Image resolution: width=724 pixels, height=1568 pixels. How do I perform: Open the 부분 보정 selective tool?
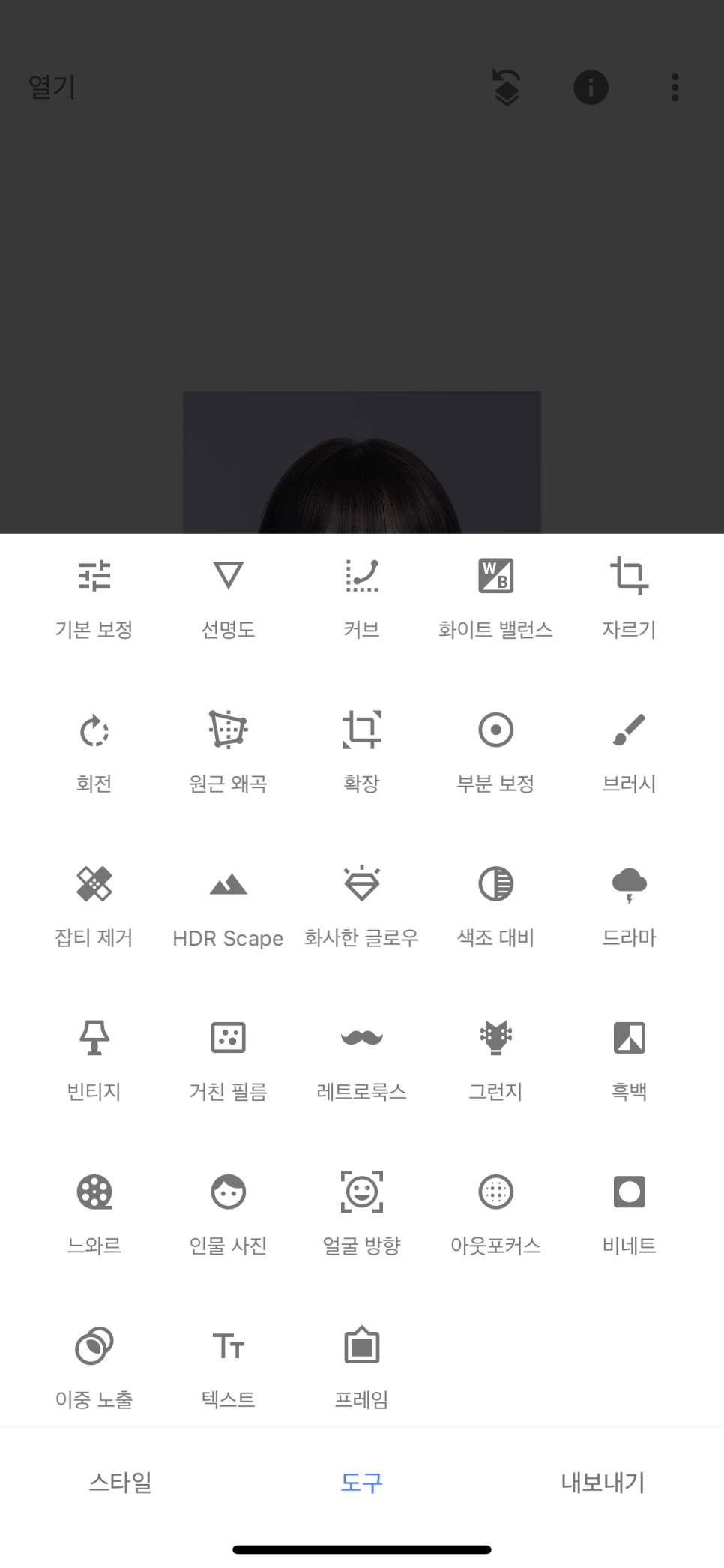pos(495,750)
